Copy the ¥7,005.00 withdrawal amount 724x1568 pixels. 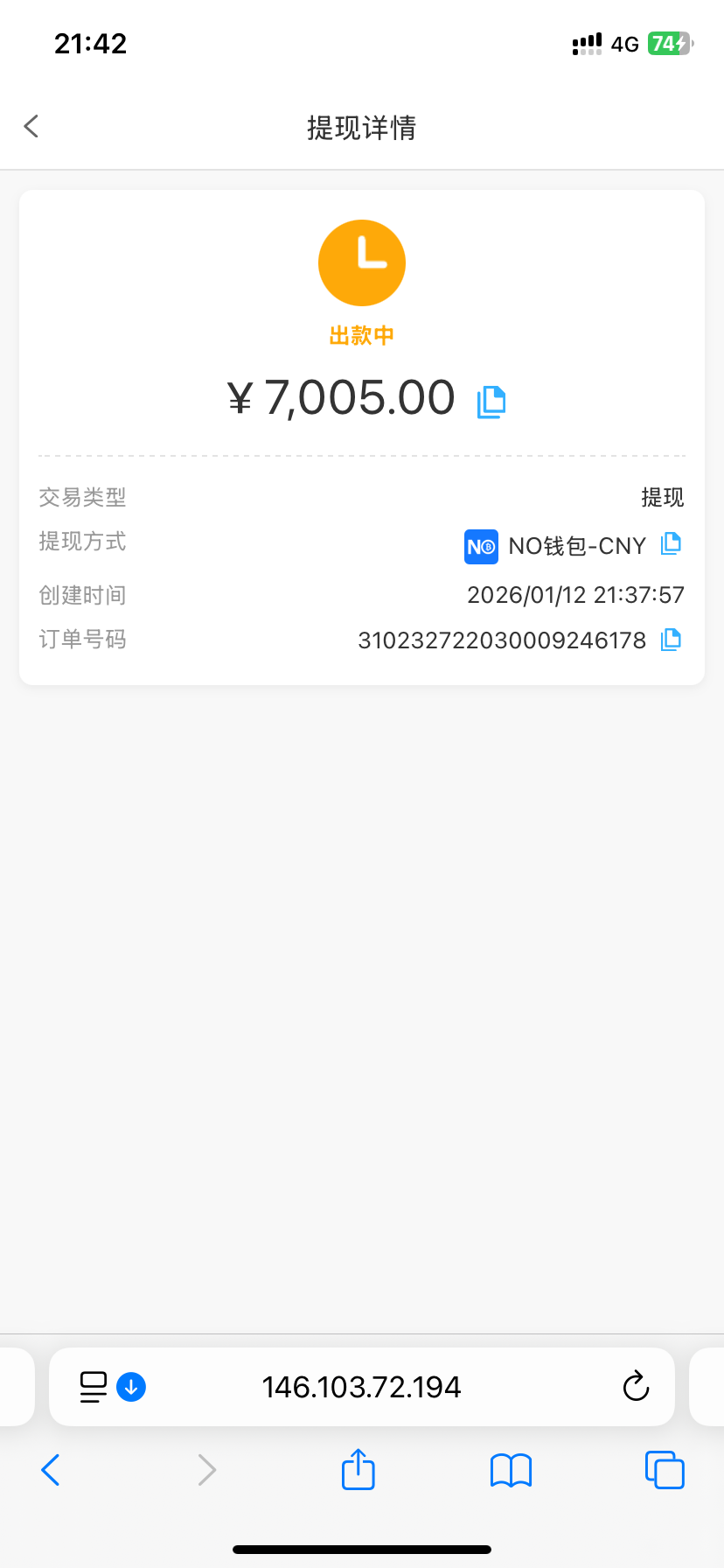pyautogui.click(x=491, y=402)
